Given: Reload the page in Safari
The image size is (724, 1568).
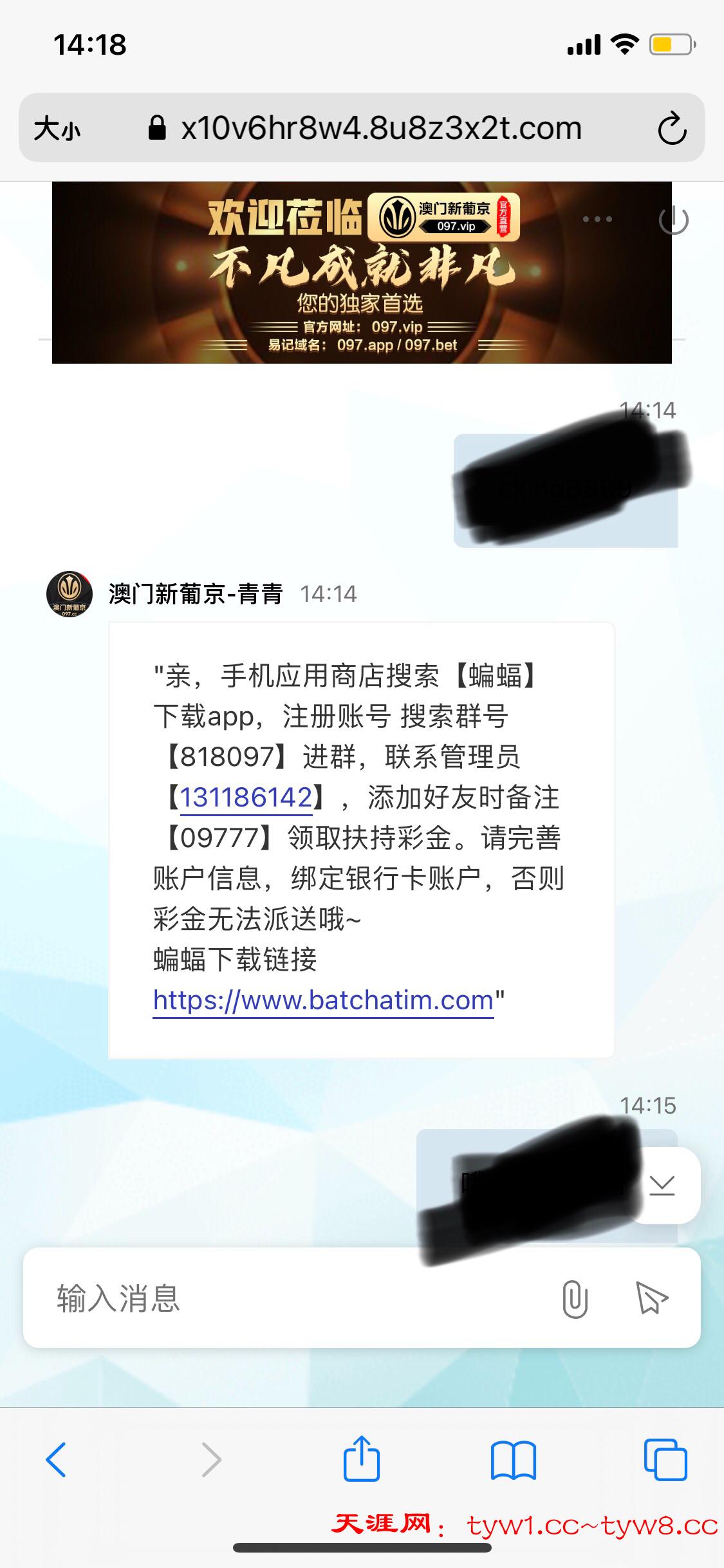Looking at the screenshot, I should (x=672, y=129).
